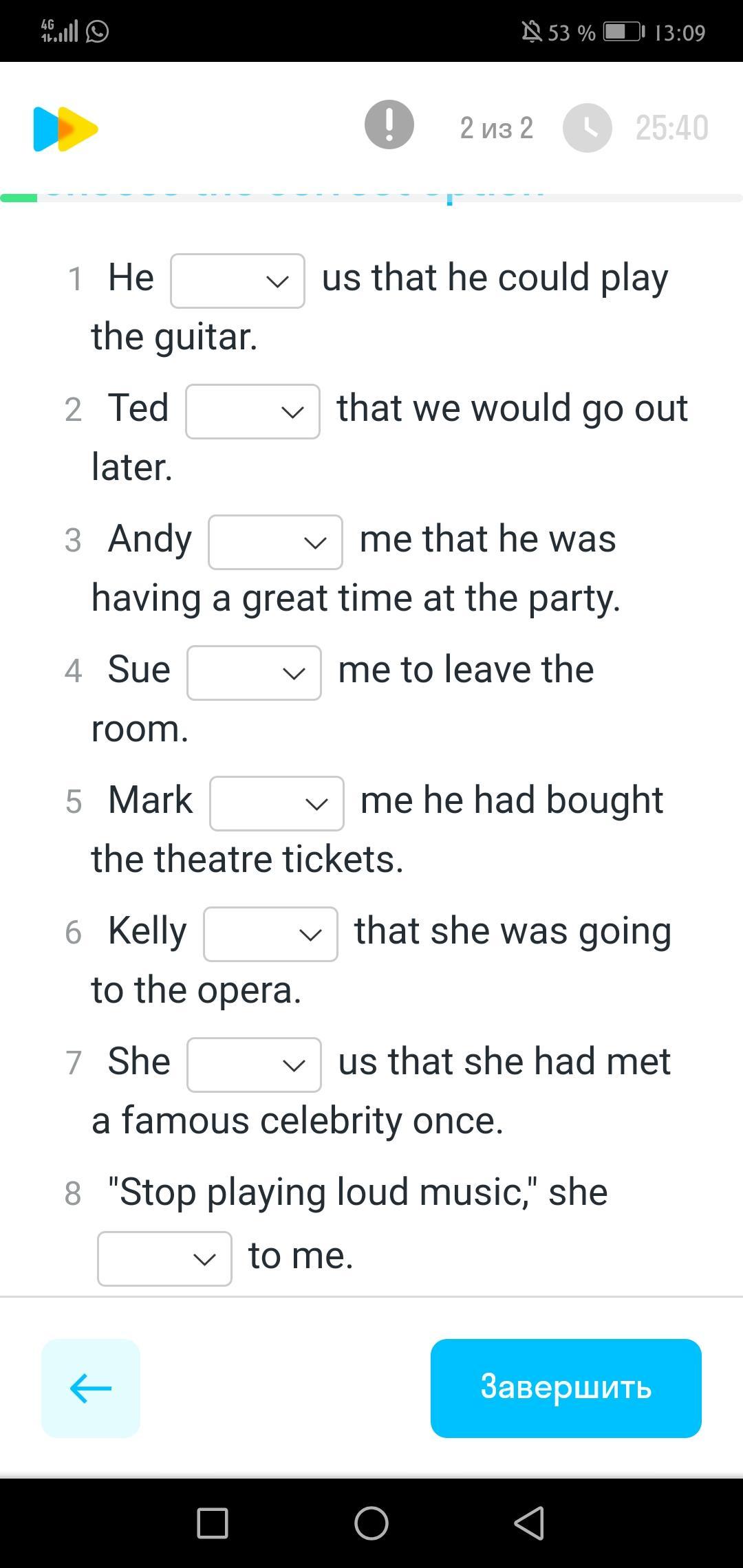Tap the exclamation report icon

[x=389, y=124]
